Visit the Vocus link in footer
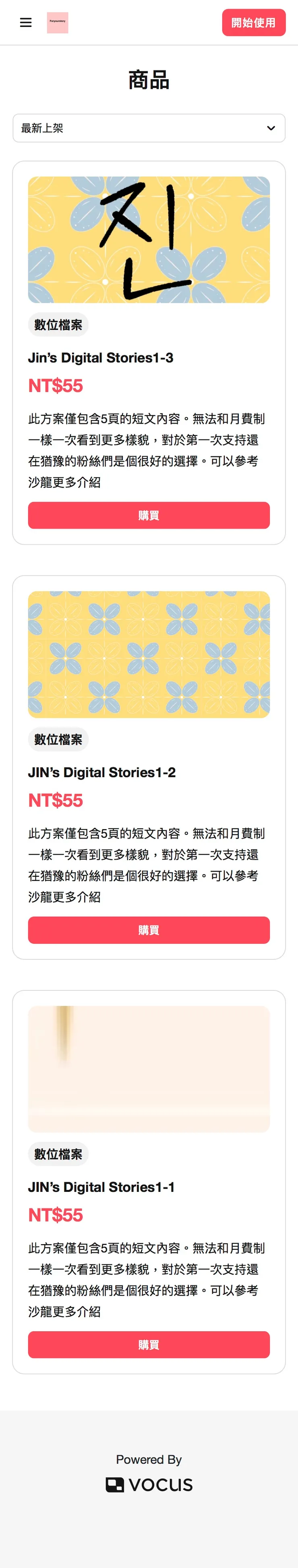 (x=149, y=1485)
